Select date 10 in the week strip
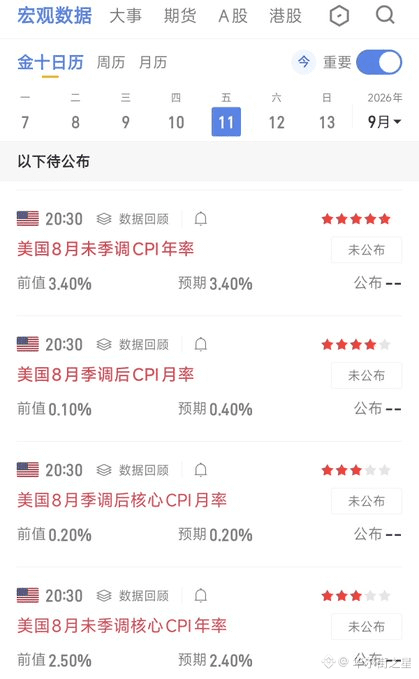This screenshot has width=419, height=679. [x=176, y=122]
